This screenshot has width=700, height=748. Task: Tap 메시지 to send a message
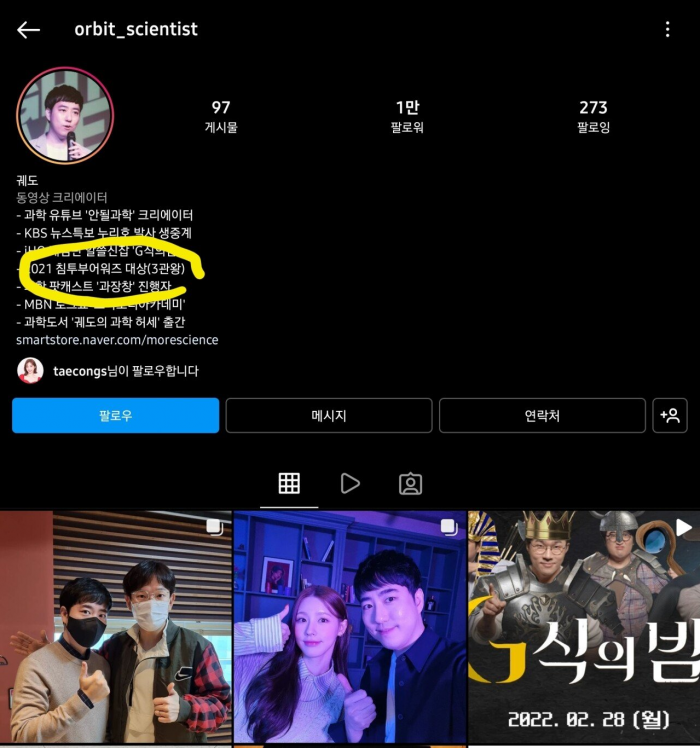coord(328,415)
